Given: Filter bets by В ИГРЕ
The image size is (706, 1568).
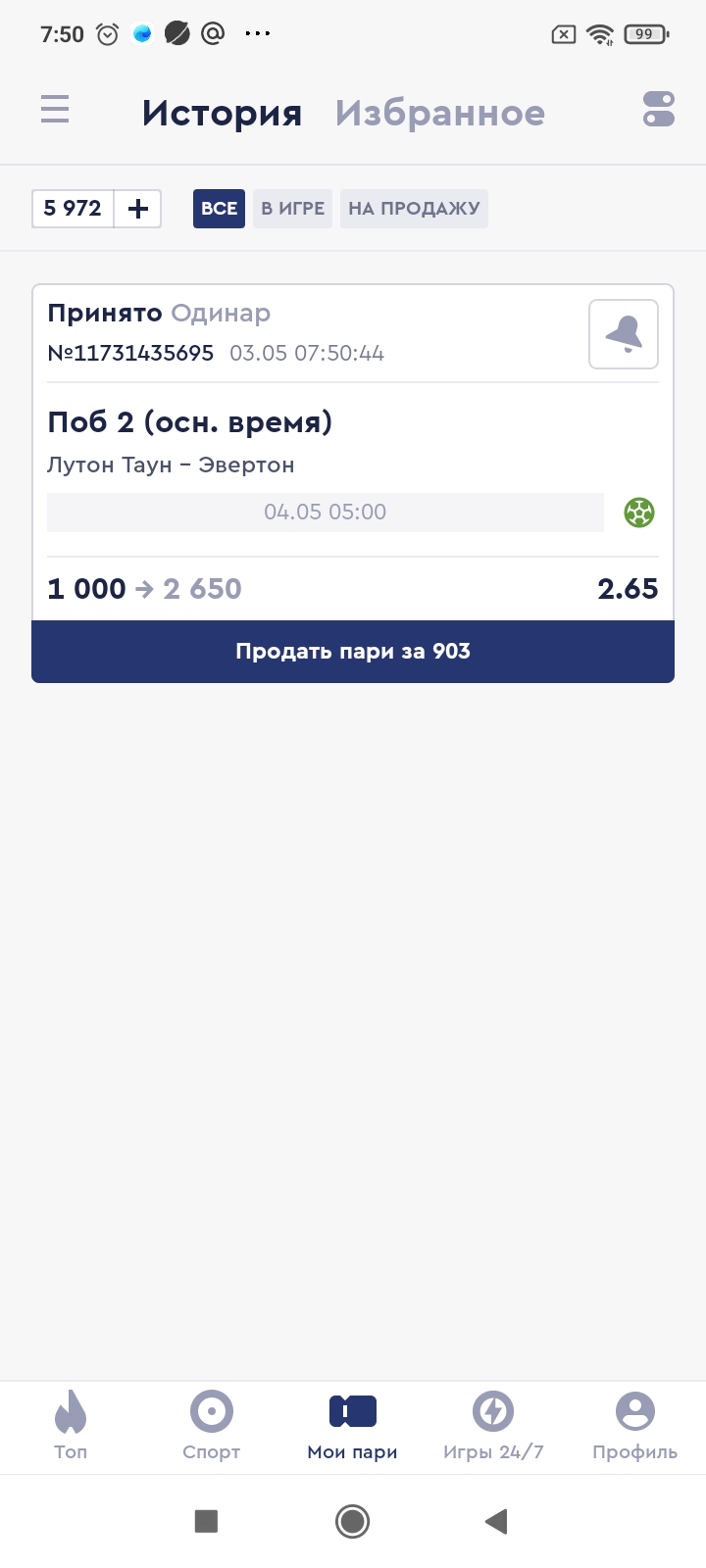Looking at the screenshot, I should pos(292,209).
